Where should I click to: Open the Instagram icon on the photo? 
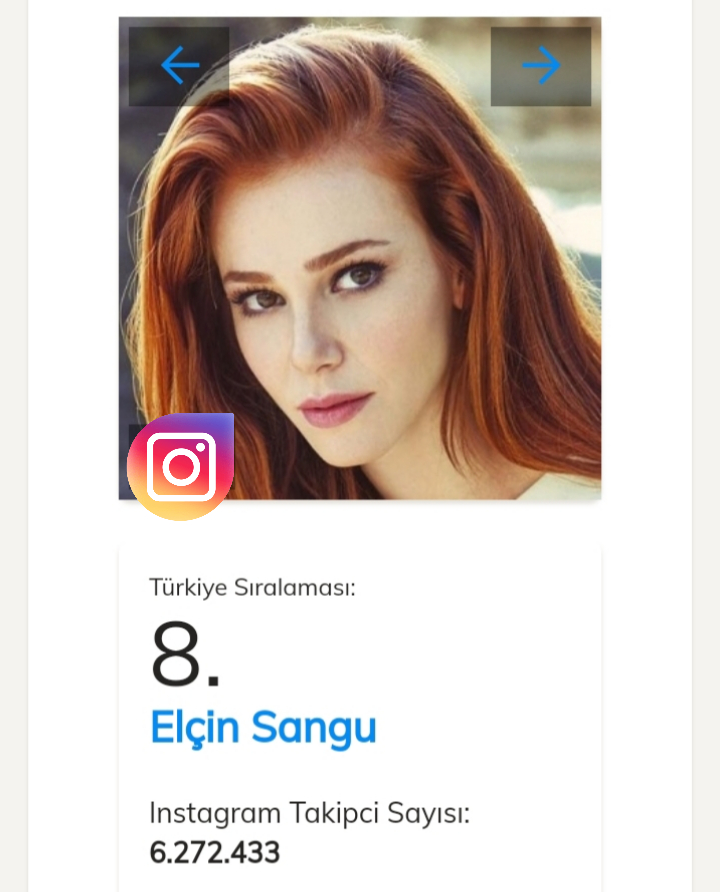(181, 467)
